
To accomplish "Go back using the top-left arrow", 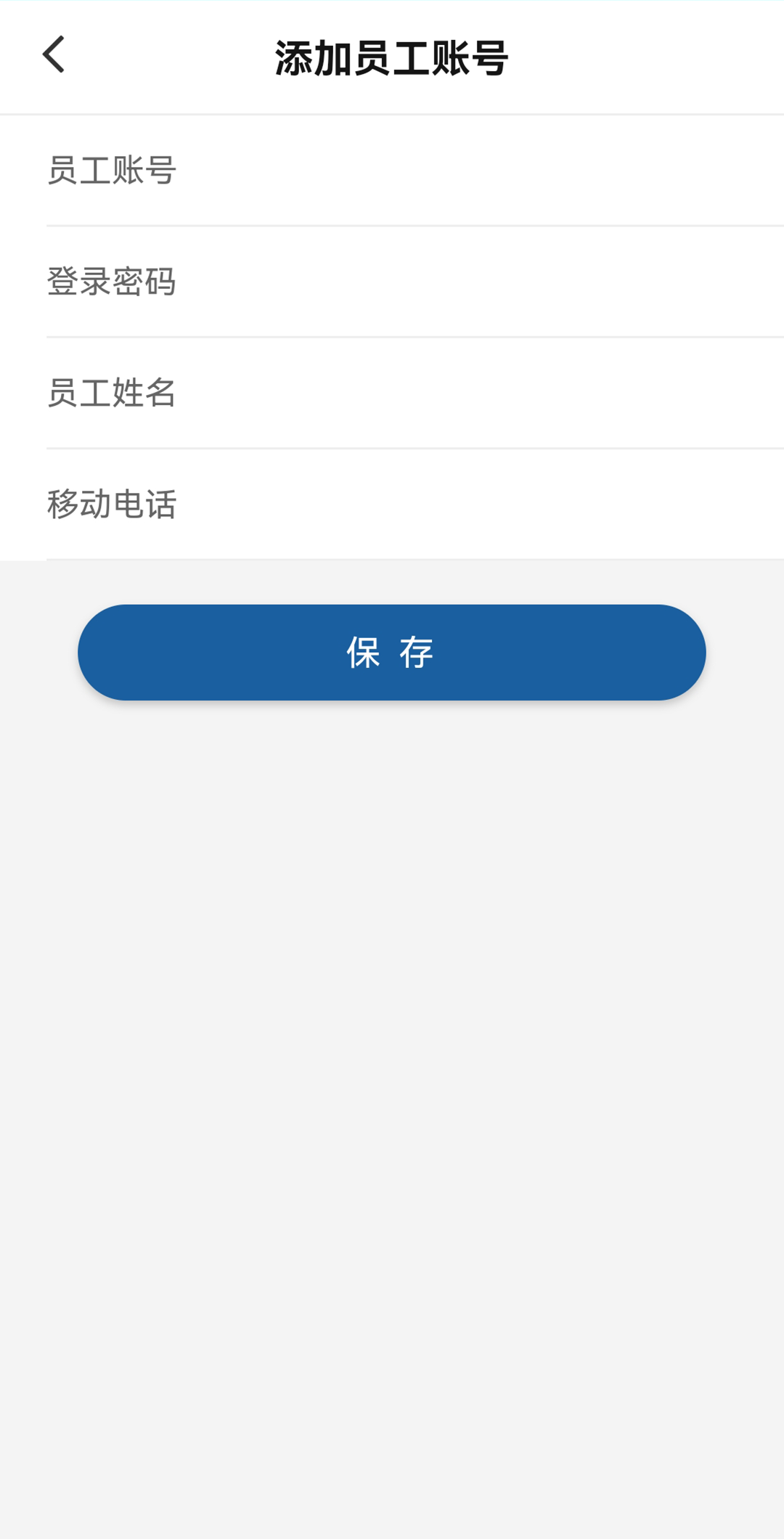I will click(54, 54).
